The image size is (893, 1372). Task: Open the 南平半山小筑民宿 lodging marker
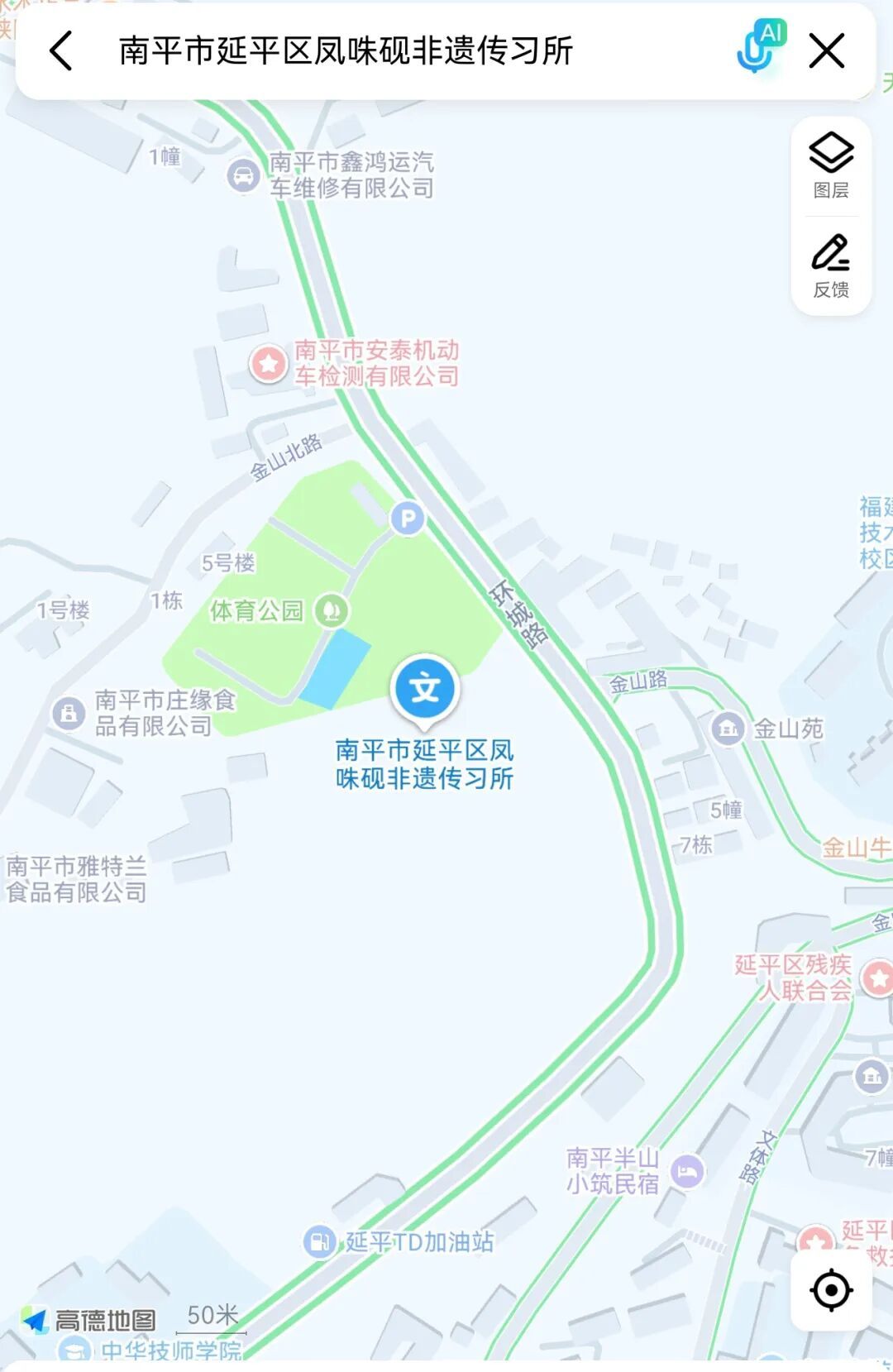[686, 1171]
